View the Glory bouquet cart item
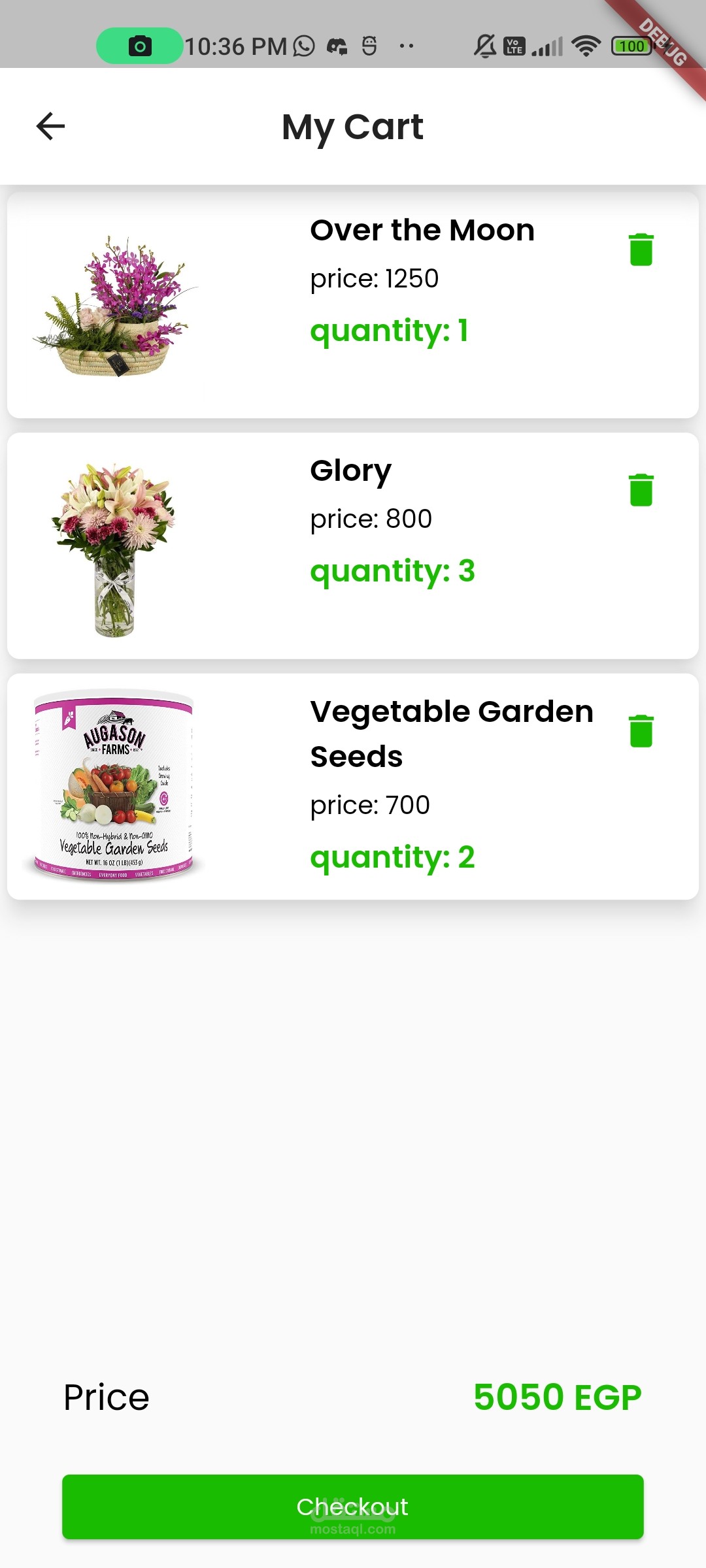706x1568 pixels. click(x=353, y=546)
